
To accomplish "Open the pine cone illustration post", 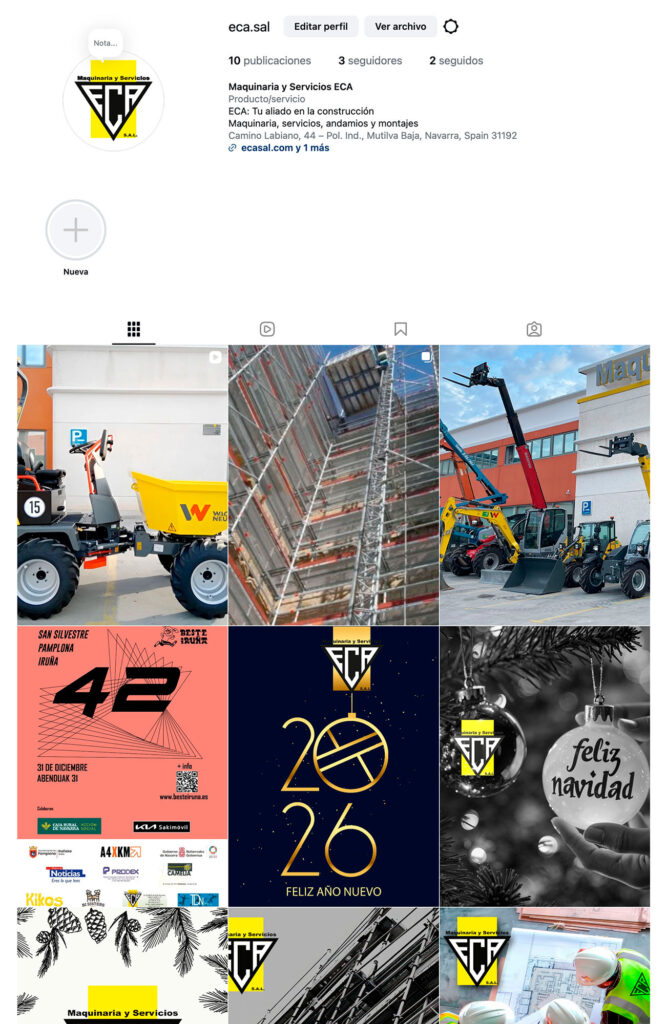I will [122, 966].
